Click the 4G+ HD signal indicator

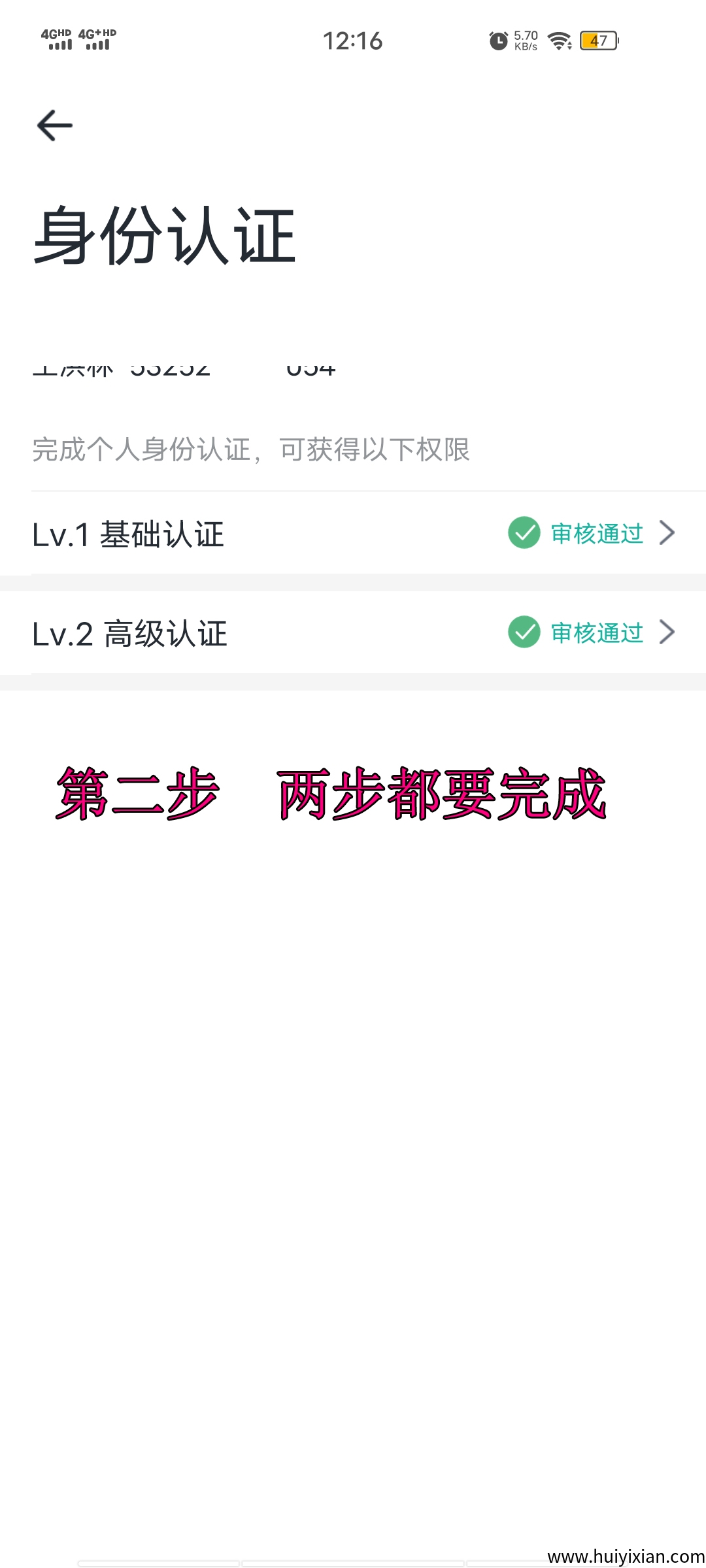[97, 41]
